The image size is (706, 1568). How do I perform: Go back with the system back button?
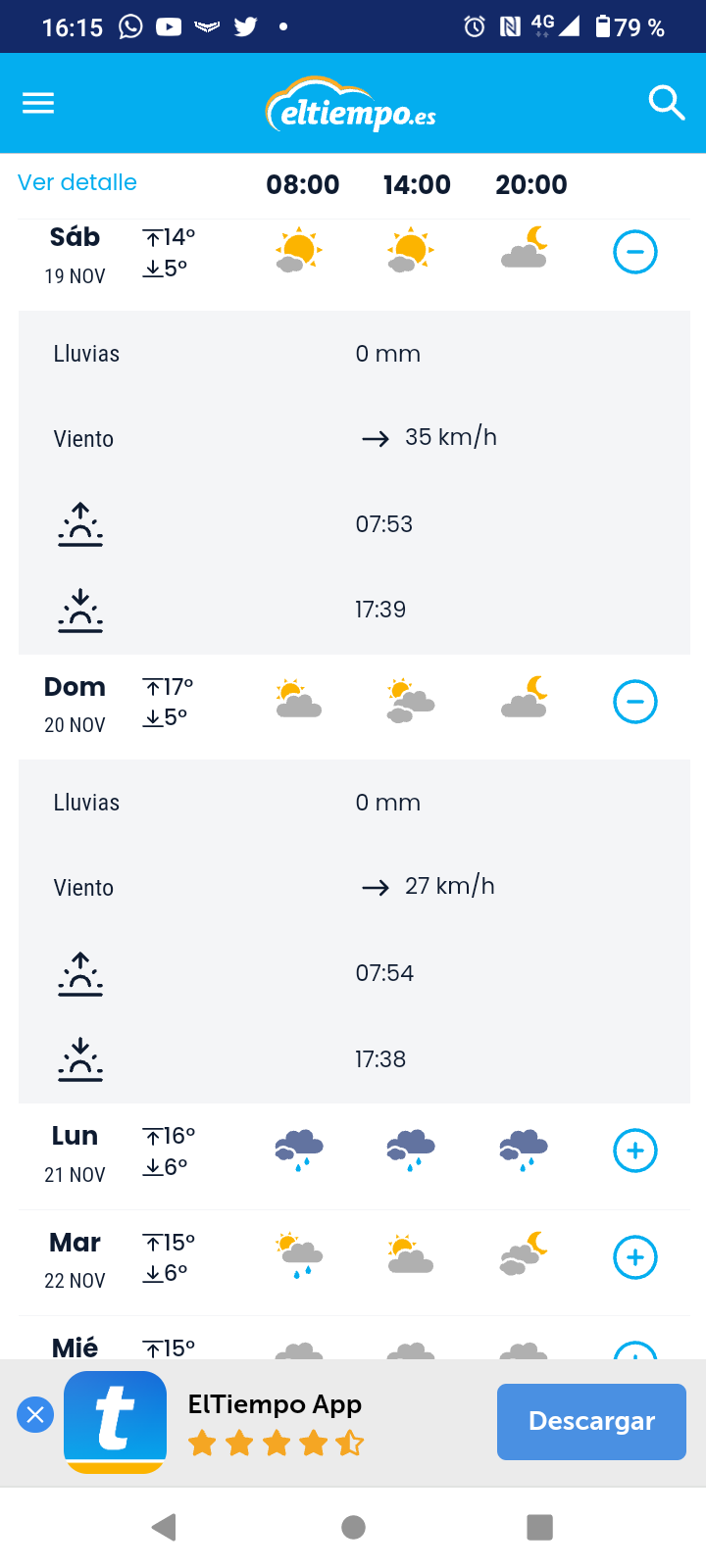[x=164, y=1527]
